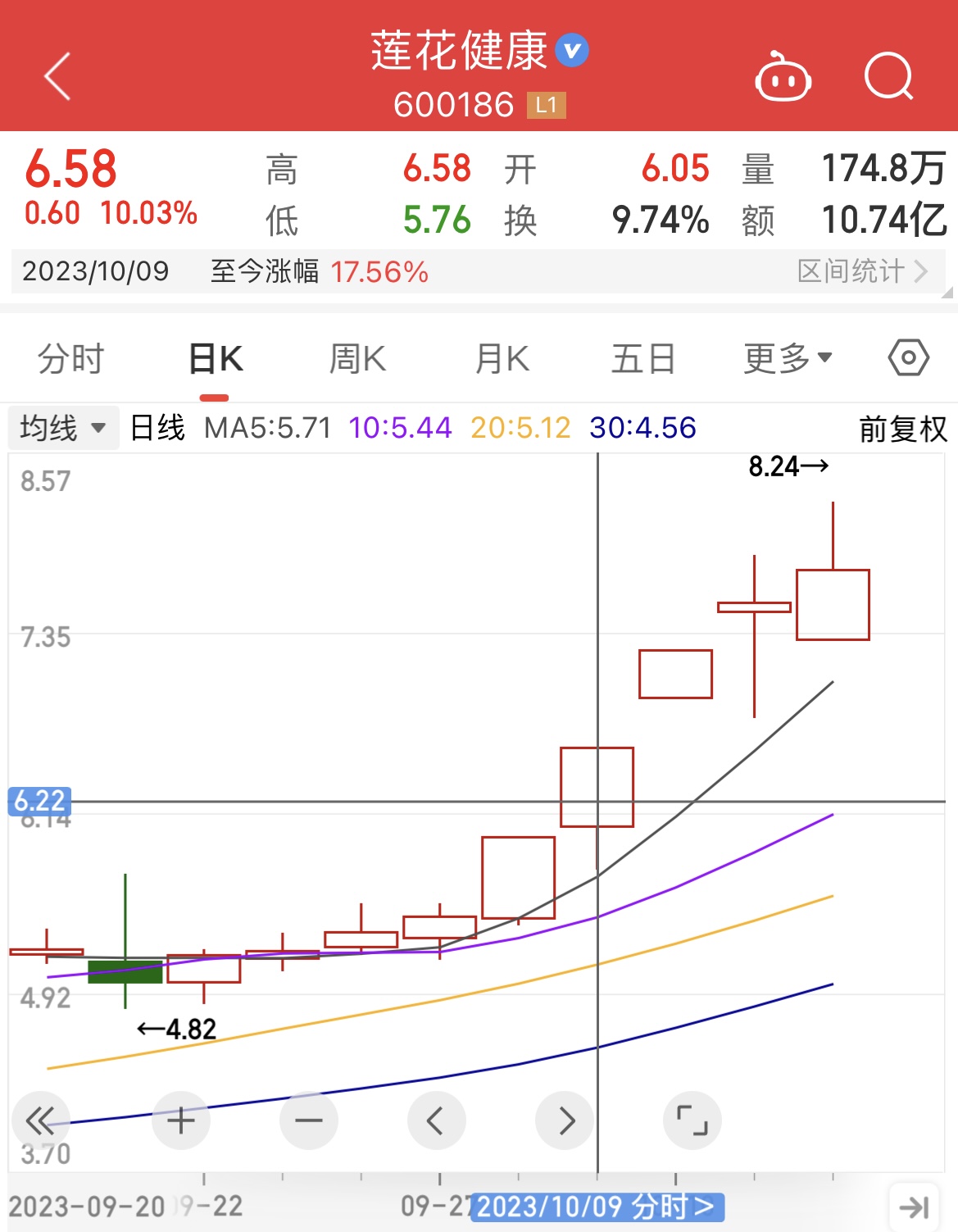Expand the 更多 chart period dropdown
Screen dimensions: 958x1232
[x=788, y=359]
